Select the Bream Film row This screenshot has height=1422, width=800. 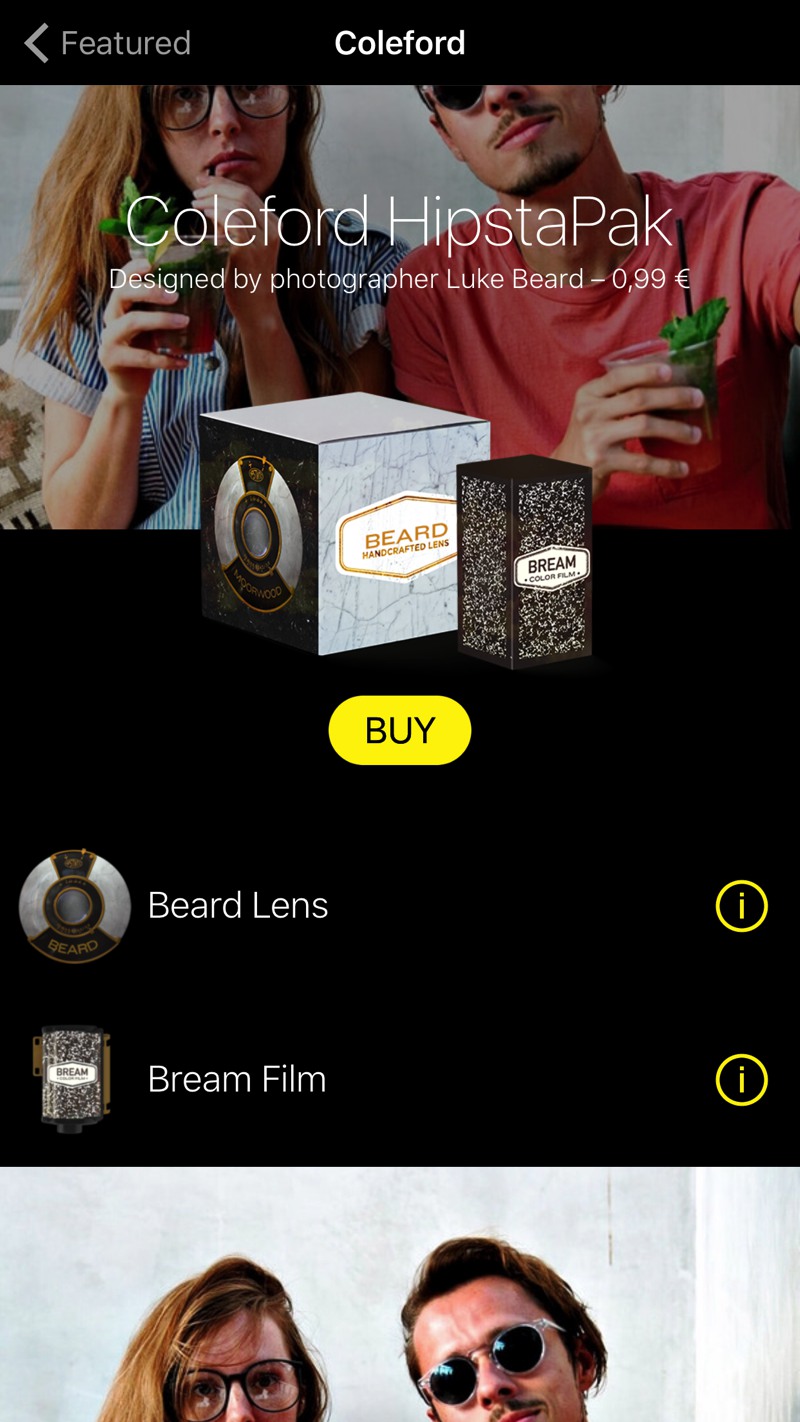click(x=400, y=1080)
